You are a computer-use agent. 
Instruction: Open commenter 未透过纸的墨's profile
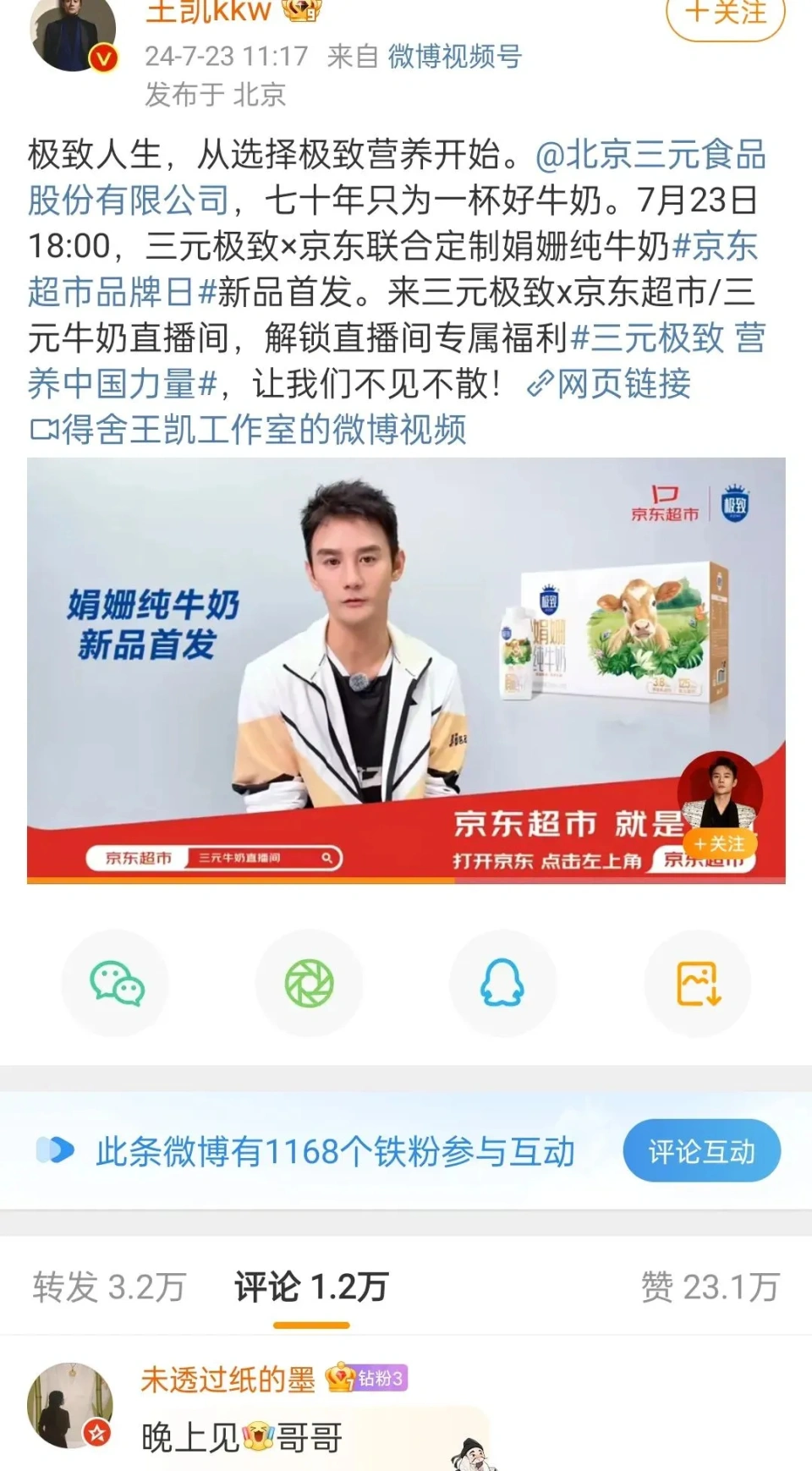227,1379
